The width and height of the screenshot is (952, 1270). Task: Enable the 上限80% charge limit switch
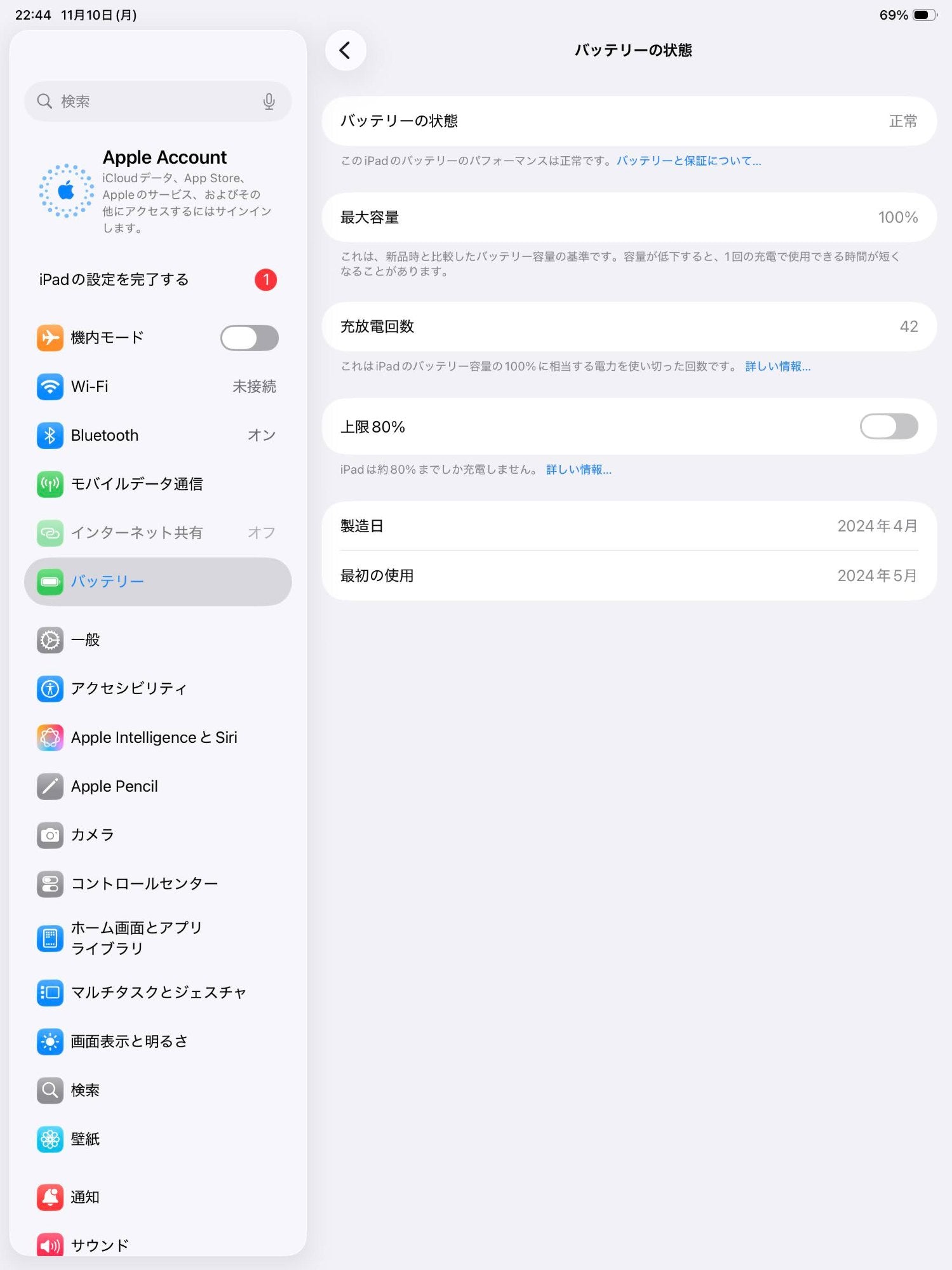[888, 427]
